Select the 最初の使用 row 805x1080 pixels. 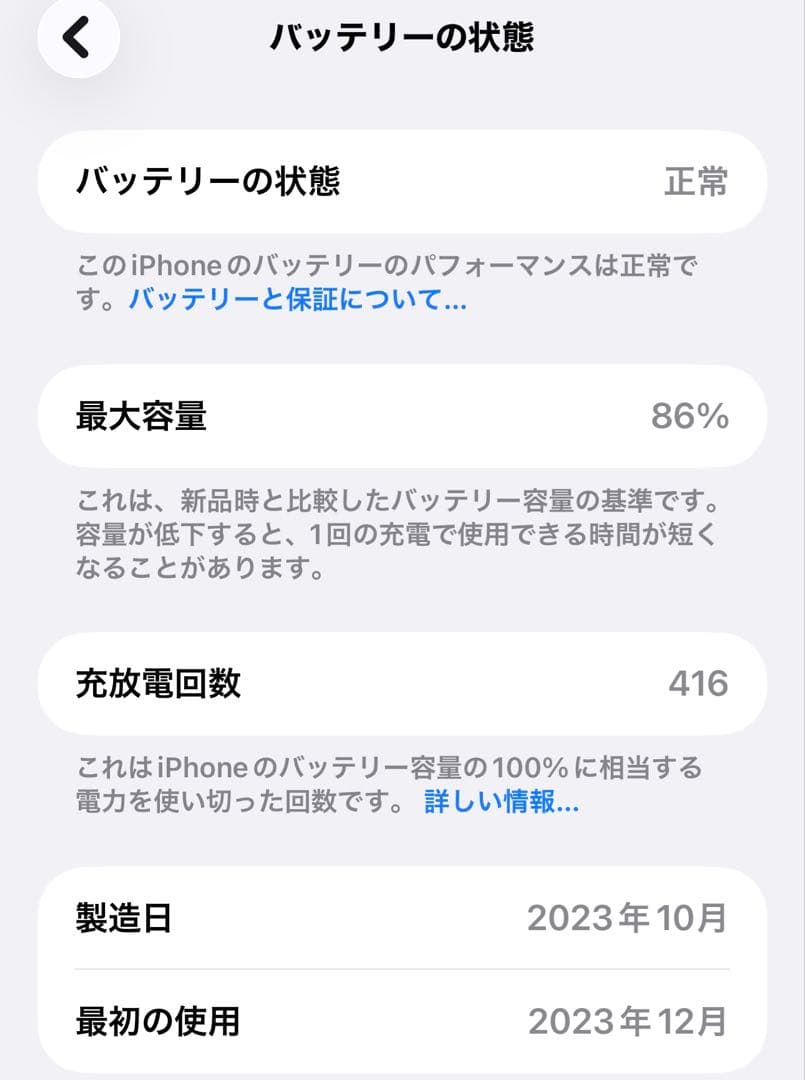click(402, 1023)
